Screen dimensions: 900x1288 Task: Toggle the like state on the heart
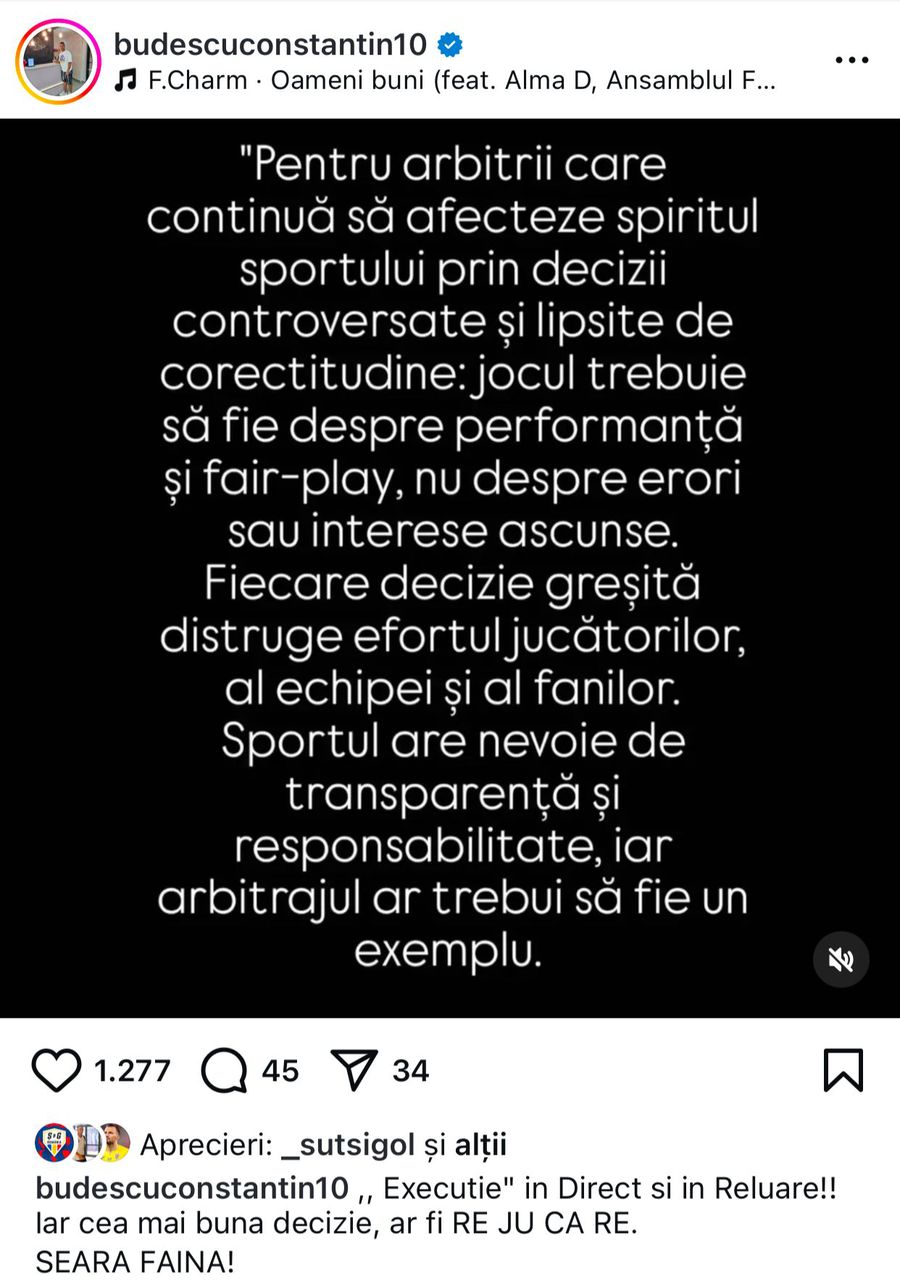pos(57,1070)
